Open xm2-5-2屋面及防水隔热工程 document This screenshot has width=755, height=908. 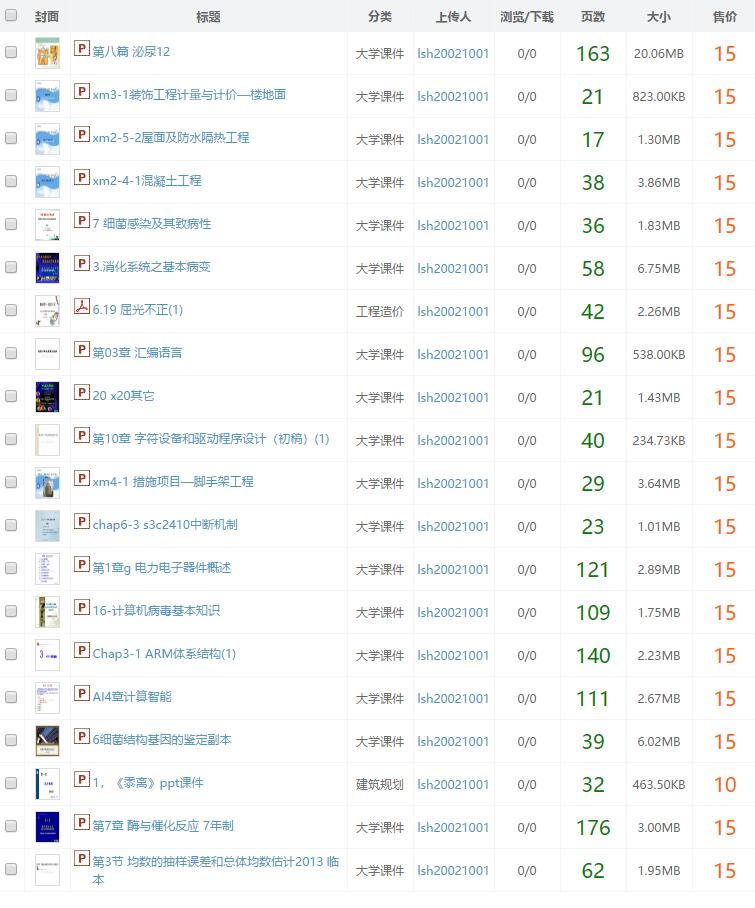[x=170, y=138]
